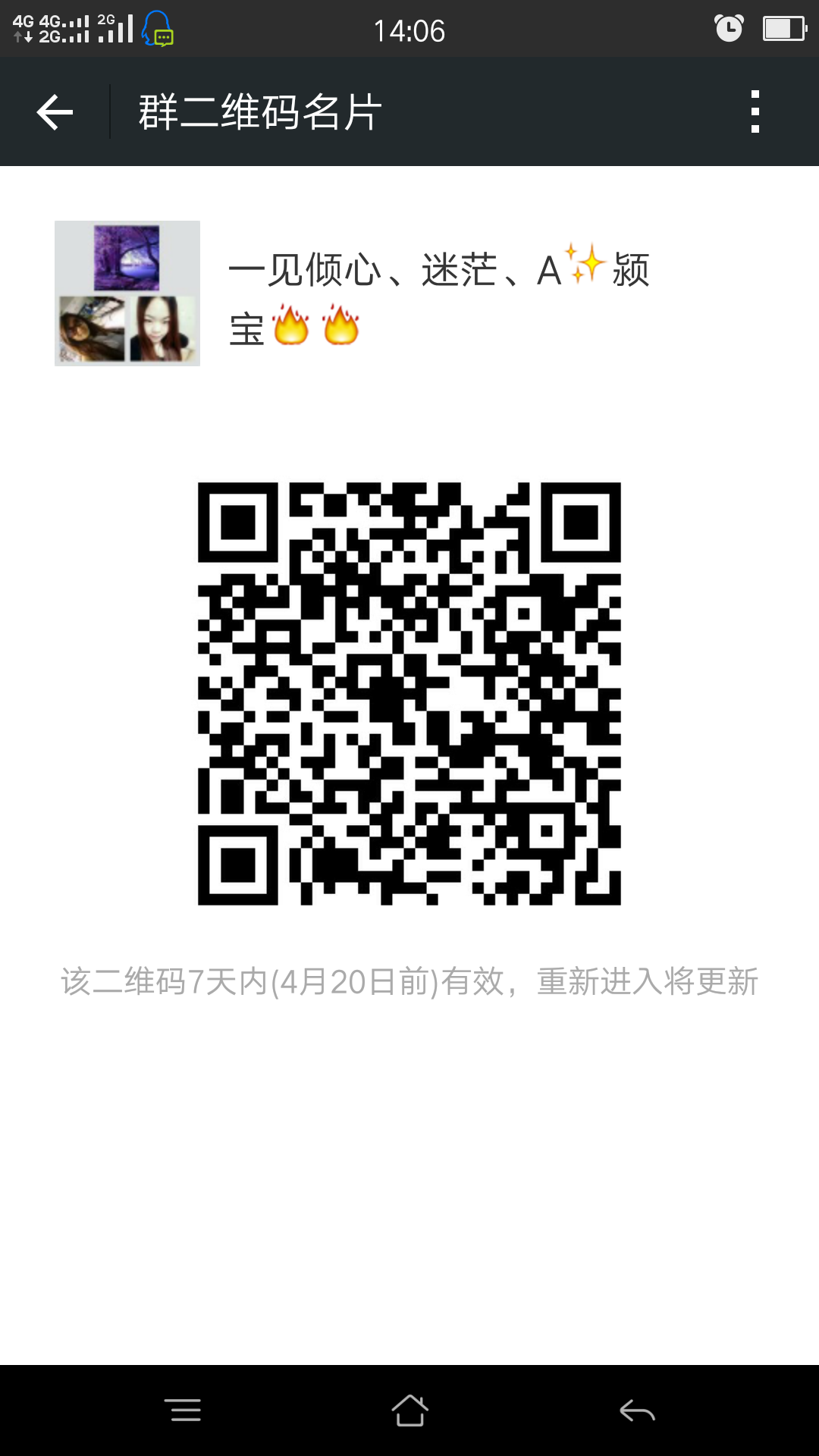
Task: Open the three-dot overflow menu
Action: pos(755,112)
